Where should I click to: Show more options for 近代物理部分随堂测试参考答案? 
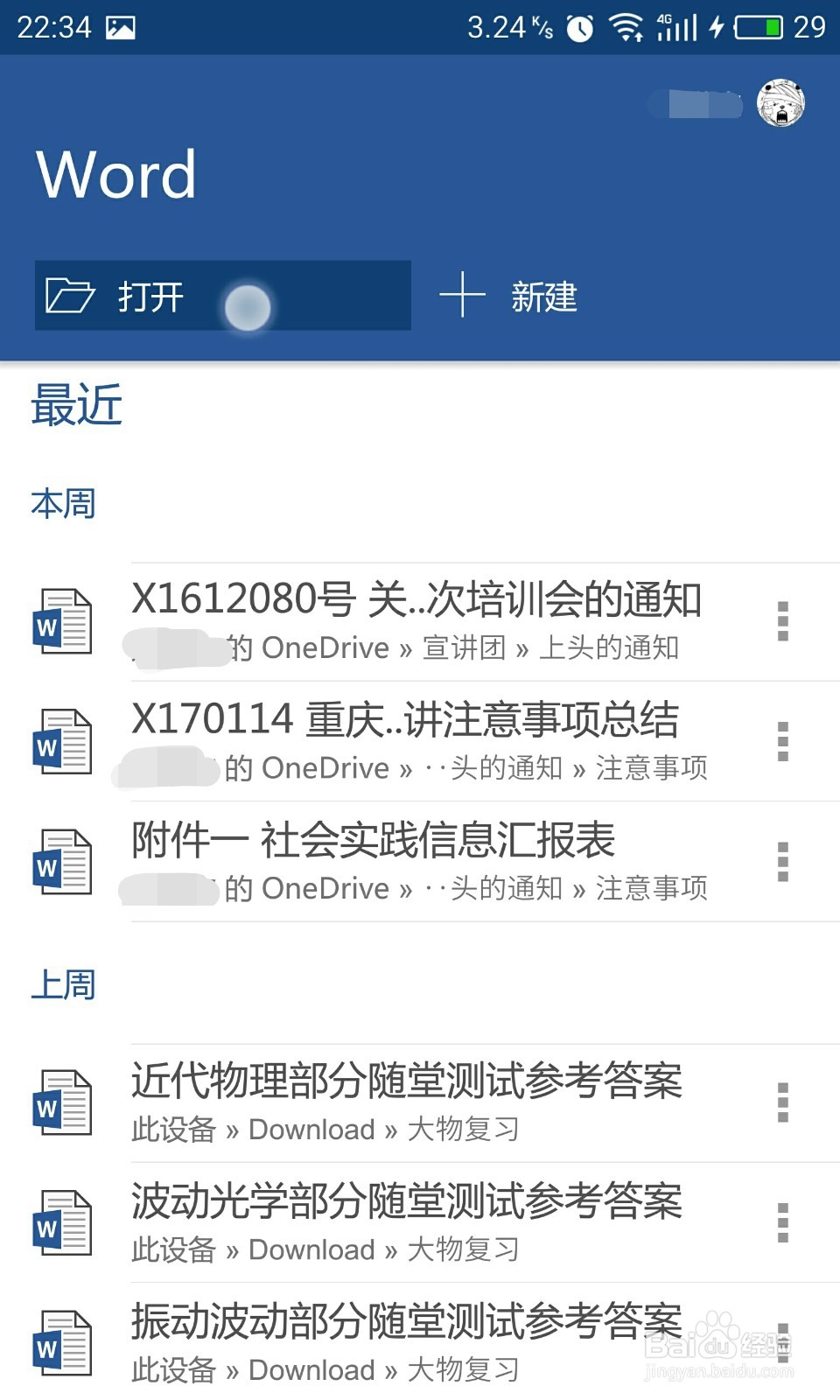(783, 1102)
